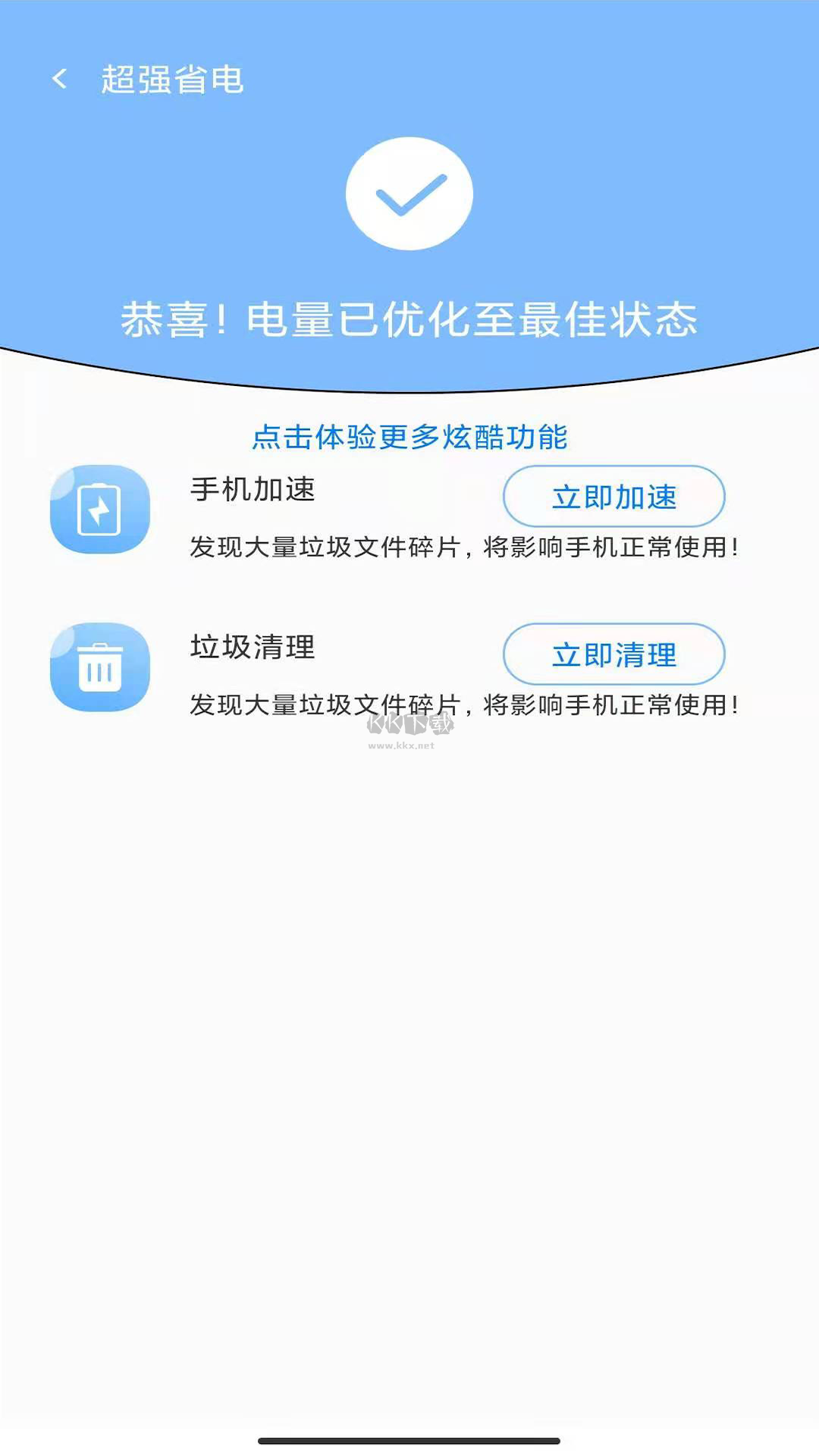Click the circular optimization complete badge
Viewport: 819px width, 1456px height.
click(x=409, y=192)
